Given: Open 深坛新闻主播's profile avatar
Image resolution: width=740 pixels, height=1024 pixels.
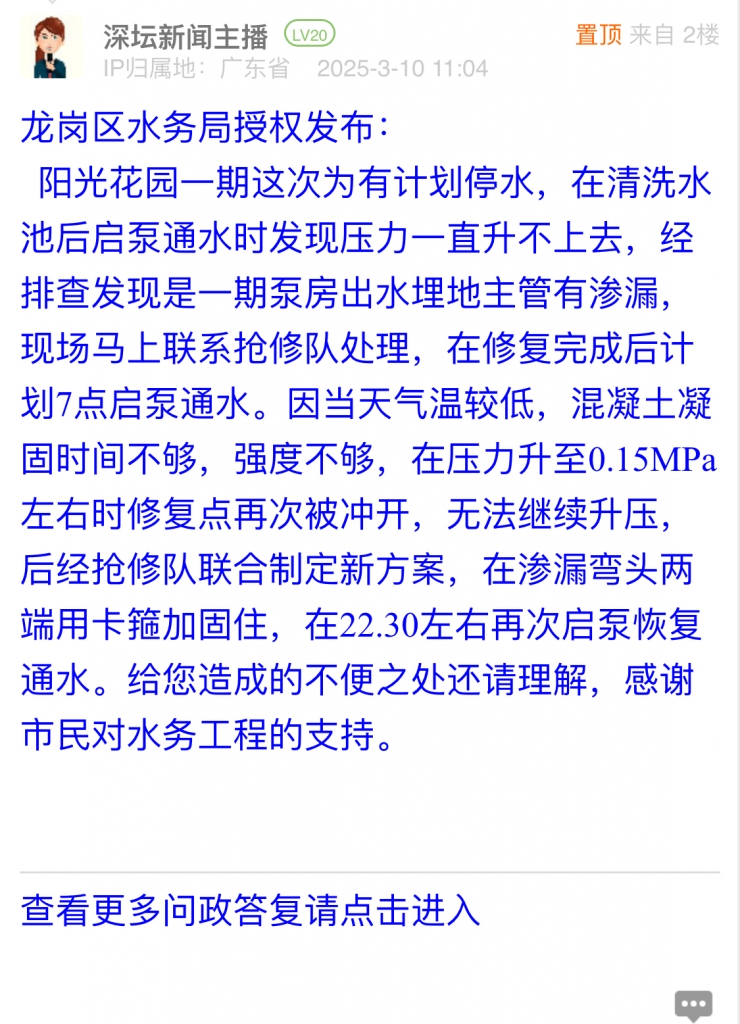Looking at the screenshot, I should click(x=51, y=48).
